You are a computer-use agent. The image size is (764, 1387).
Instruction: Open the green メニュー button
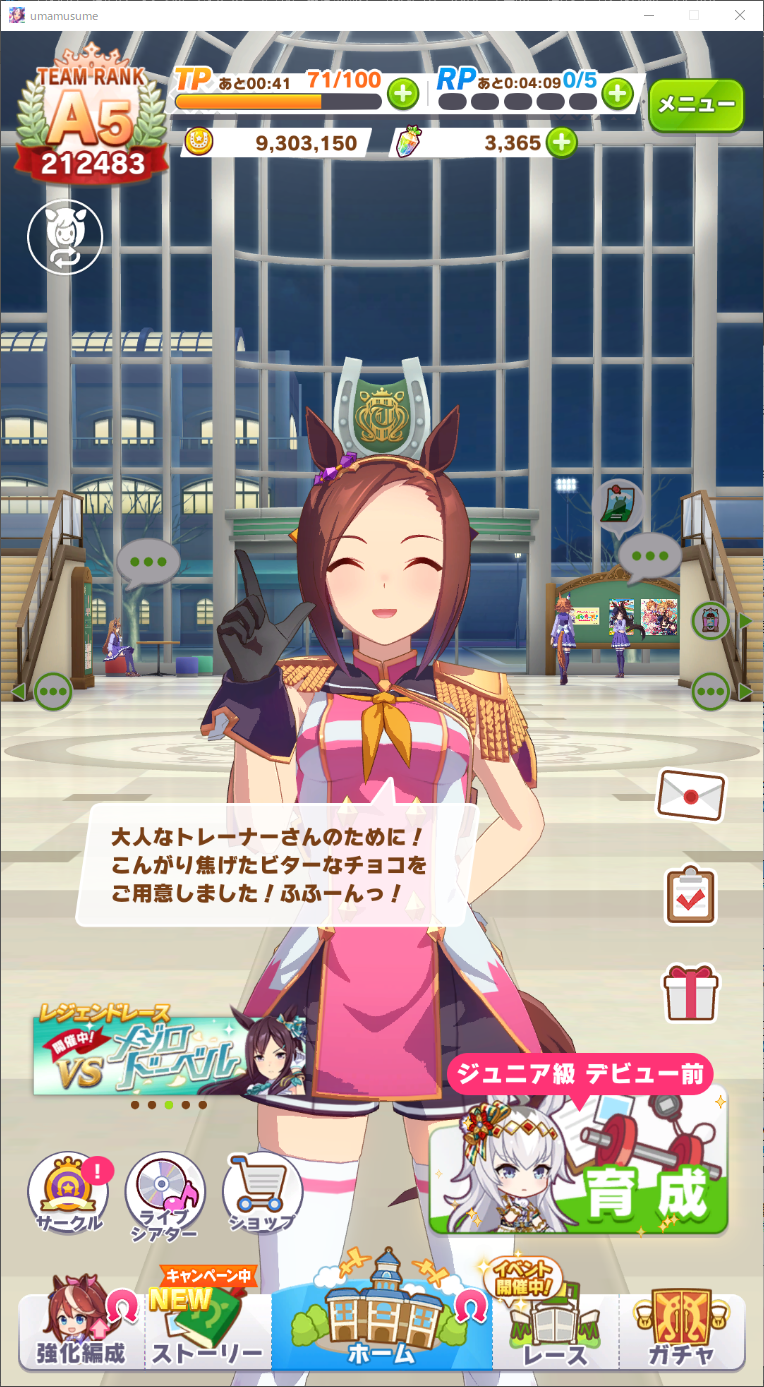point(696,104)
